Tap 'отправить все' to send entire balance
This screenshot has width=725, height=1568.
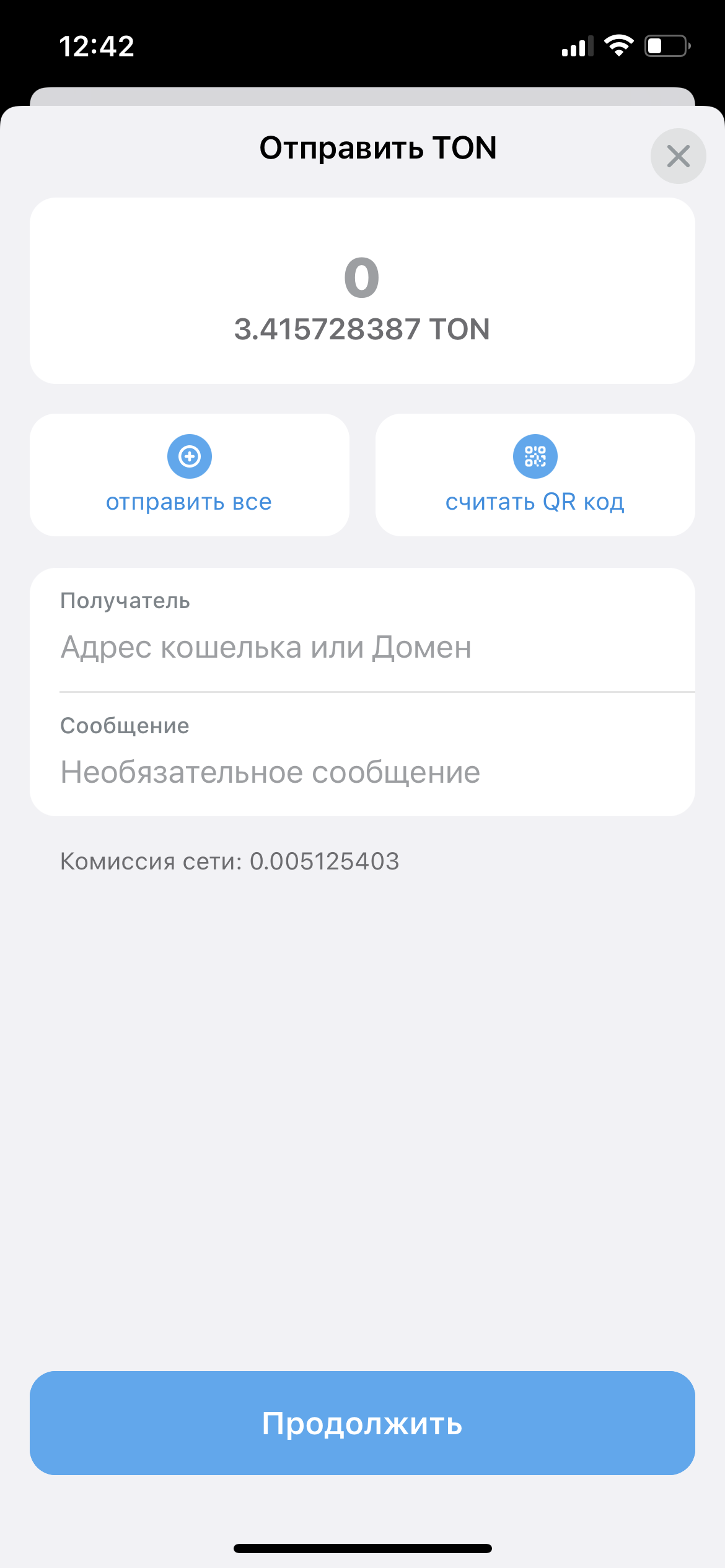click(x=190, y=502)
